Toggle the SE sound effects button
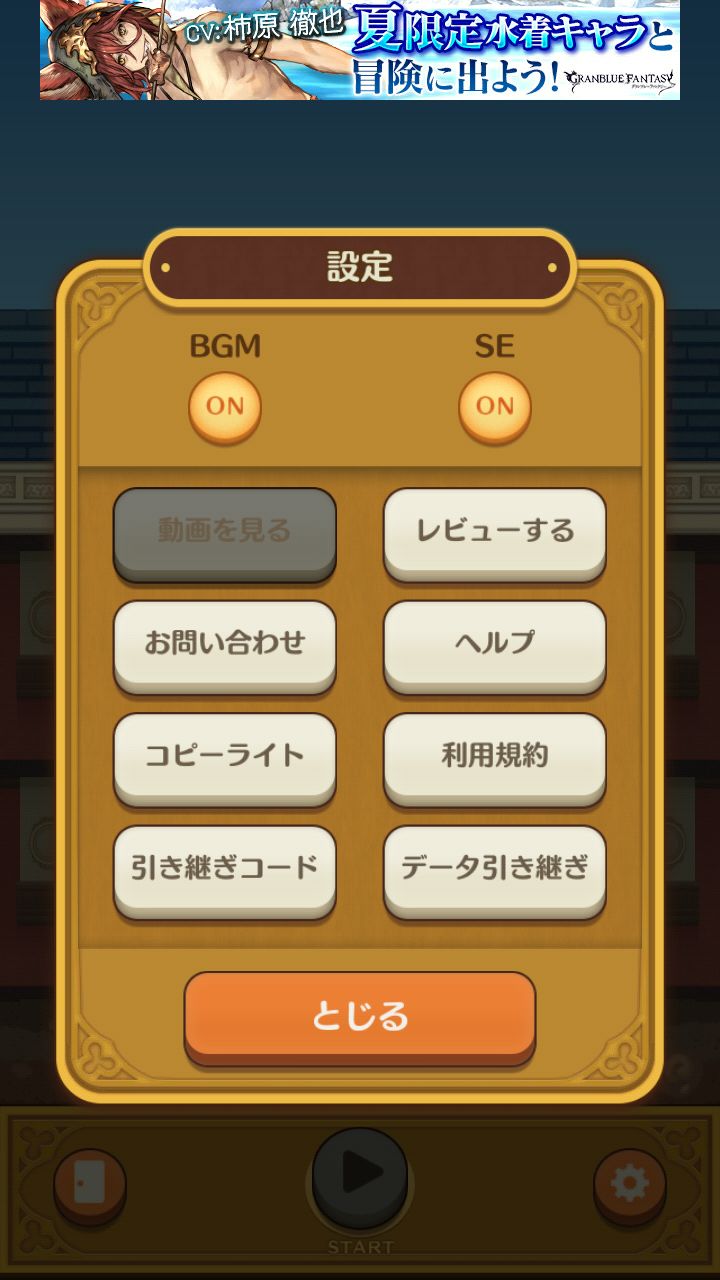720x1280 pixels. click(x=495, y=407)
